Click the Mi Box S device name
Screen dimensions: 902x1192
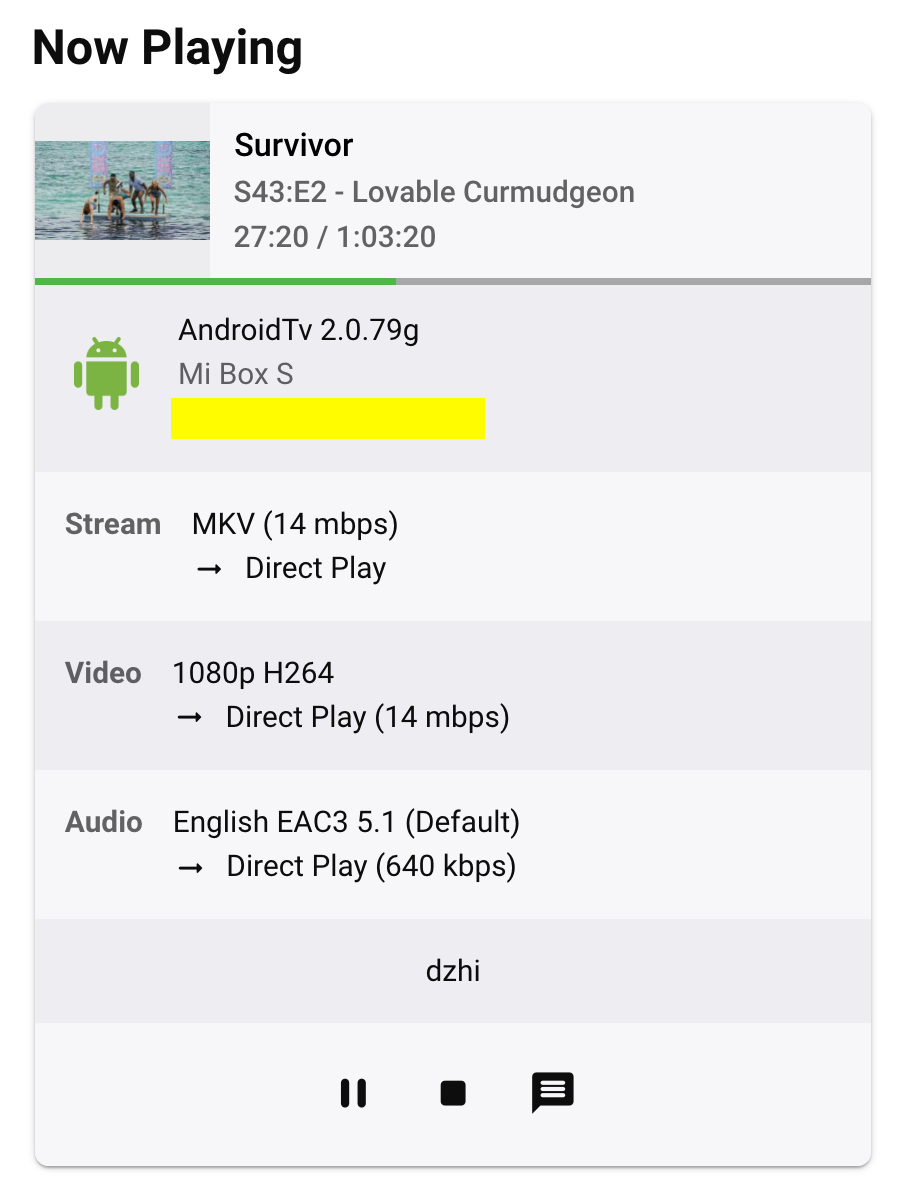[236, 373]
